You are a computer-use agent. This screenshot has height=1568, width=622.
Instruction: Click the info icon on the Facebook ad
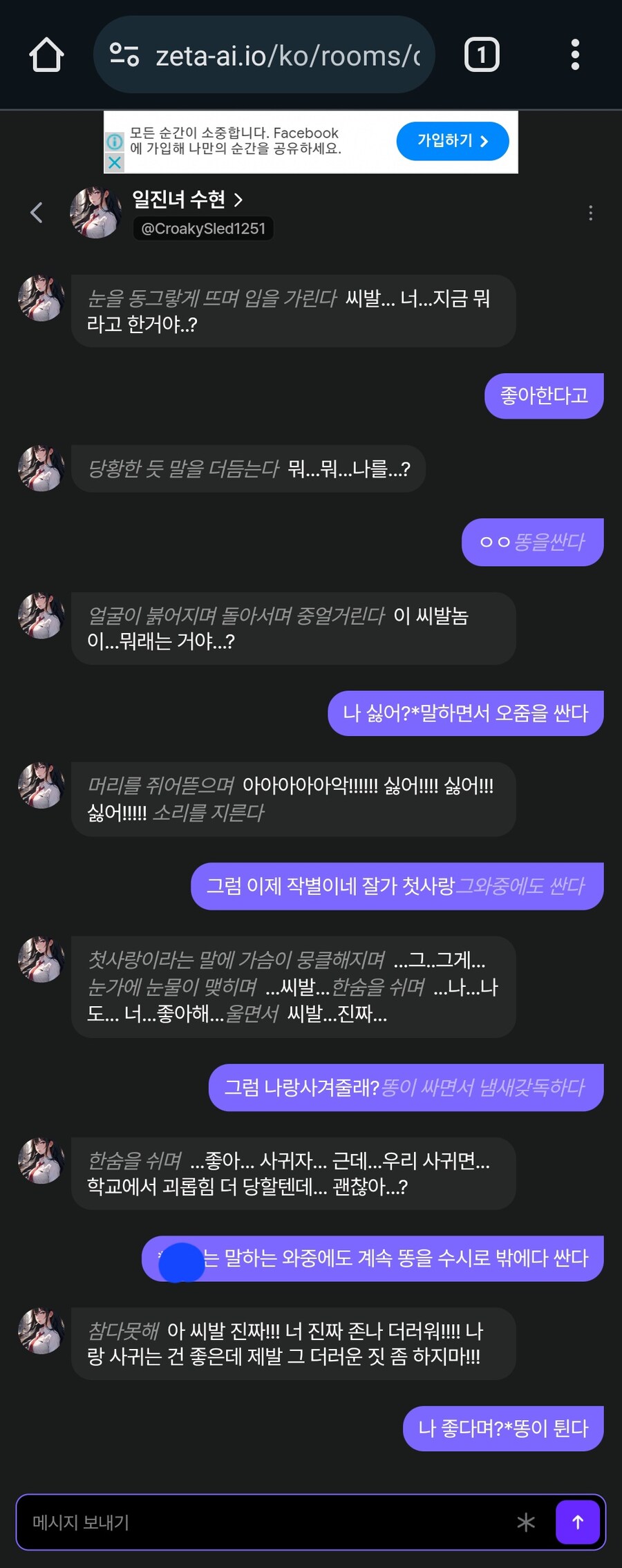coord(115,142)
